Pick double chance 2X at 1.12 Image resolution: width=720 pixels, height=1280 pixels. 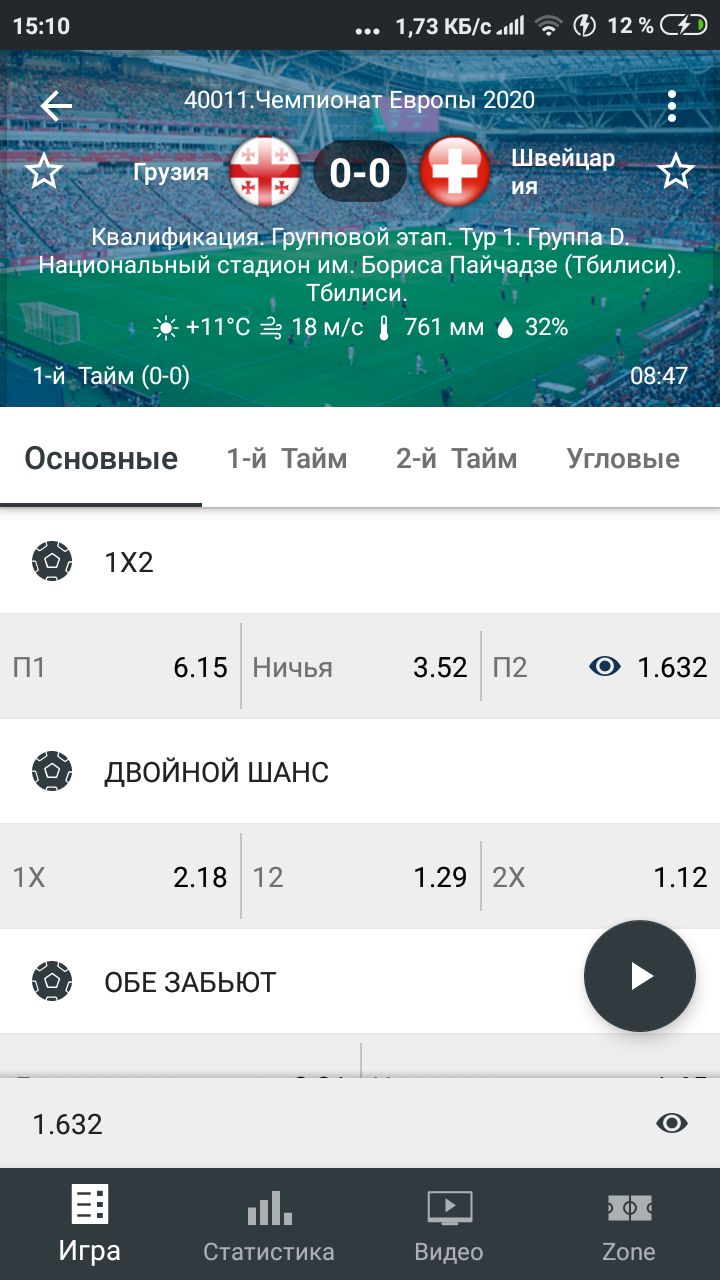click(x=600, y=877)
